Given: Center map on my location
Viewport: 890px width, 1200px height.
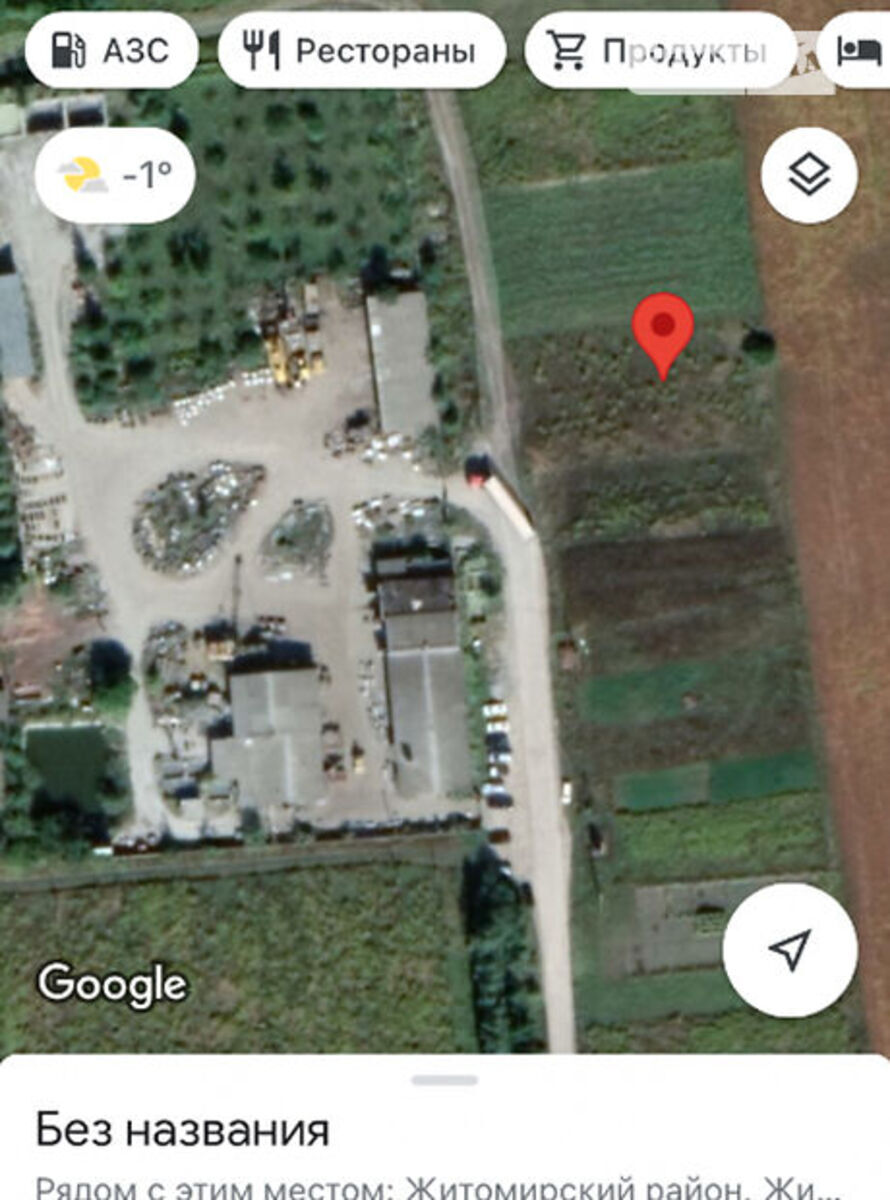Looking at the screenshot, I should coord(790,950).
